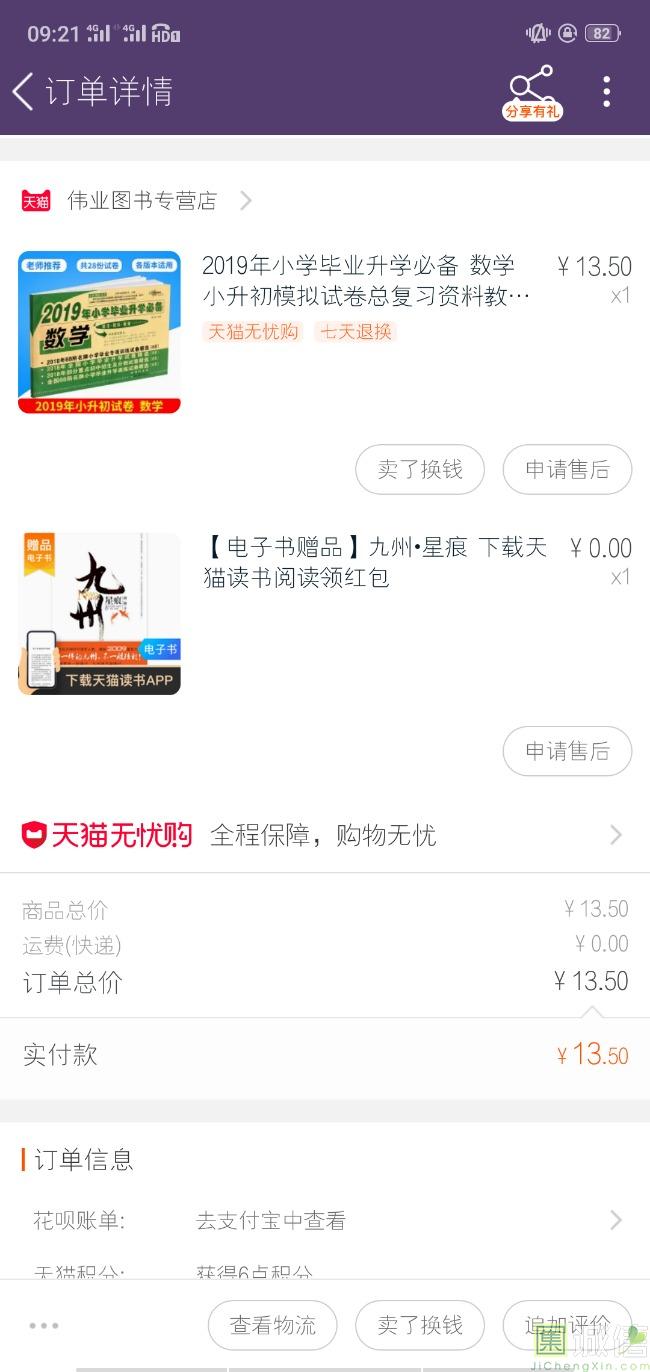This screenshot has height=1372, width=650.
Task: Open more actions via bottom ellipsis
Action: (x=44, y=1326)
